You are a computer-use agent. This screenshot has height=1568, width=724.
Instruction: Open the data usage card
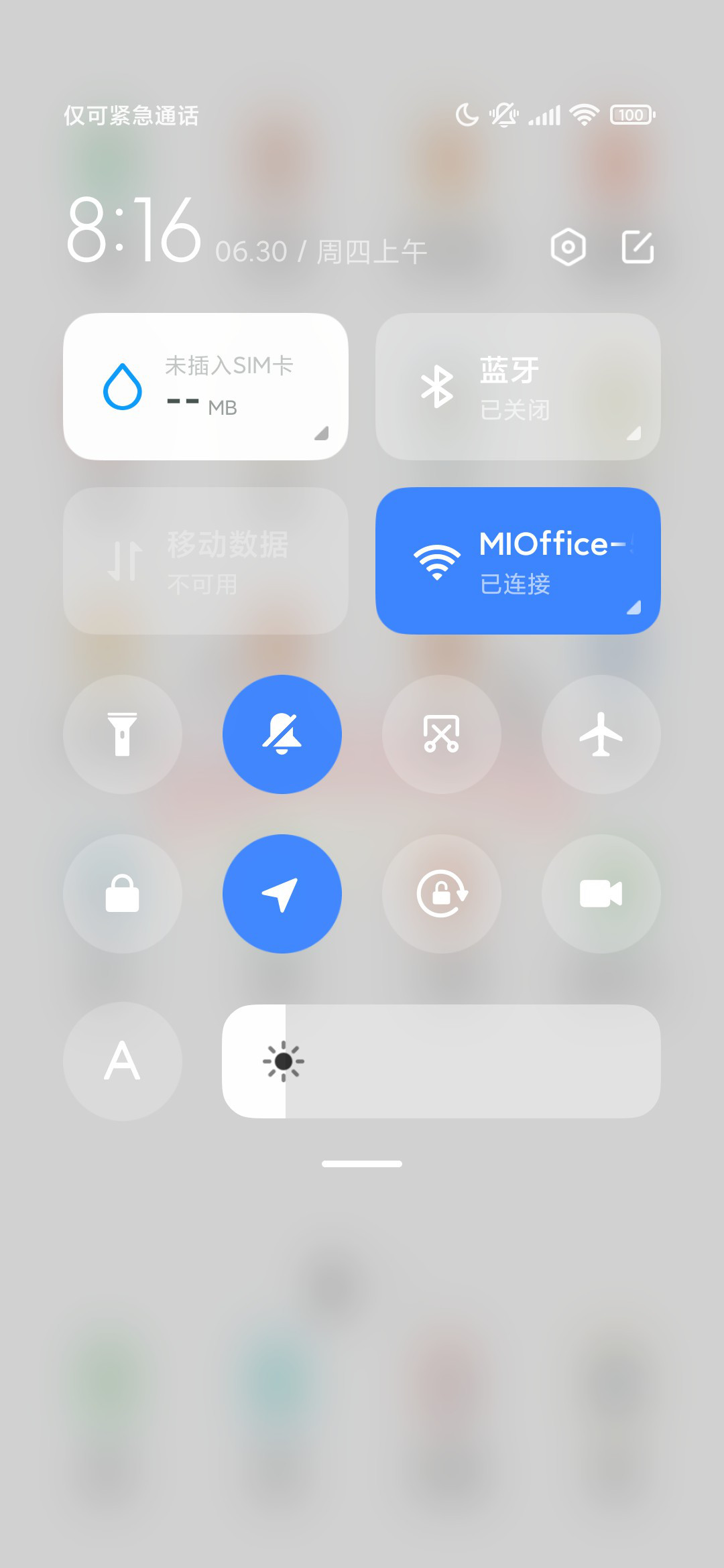(206, 387)
